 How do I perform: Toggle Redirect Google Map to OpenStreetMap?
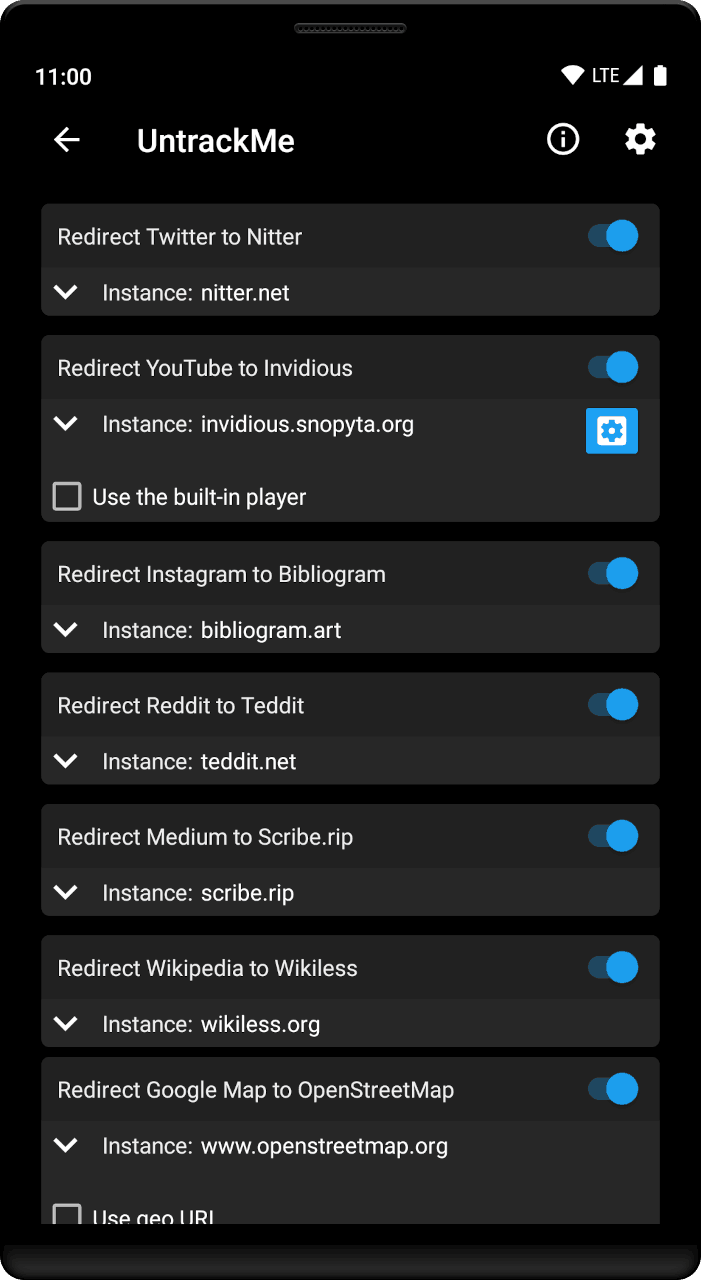(614, 1089)
